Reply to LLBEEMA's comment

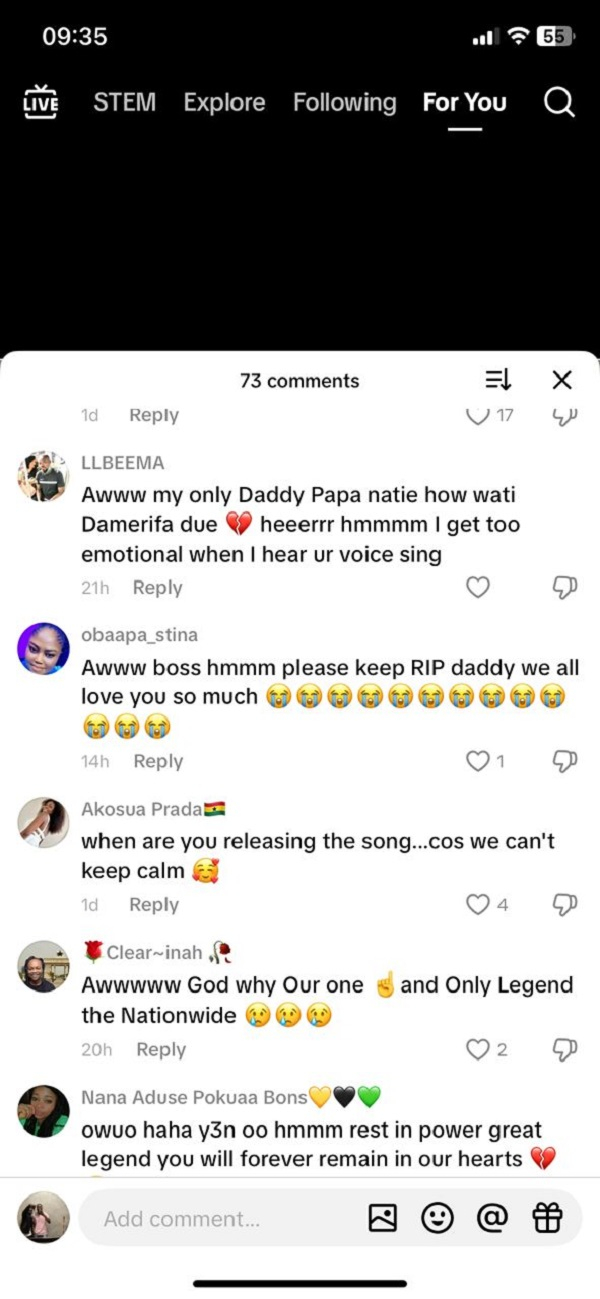tap(157, 588)
